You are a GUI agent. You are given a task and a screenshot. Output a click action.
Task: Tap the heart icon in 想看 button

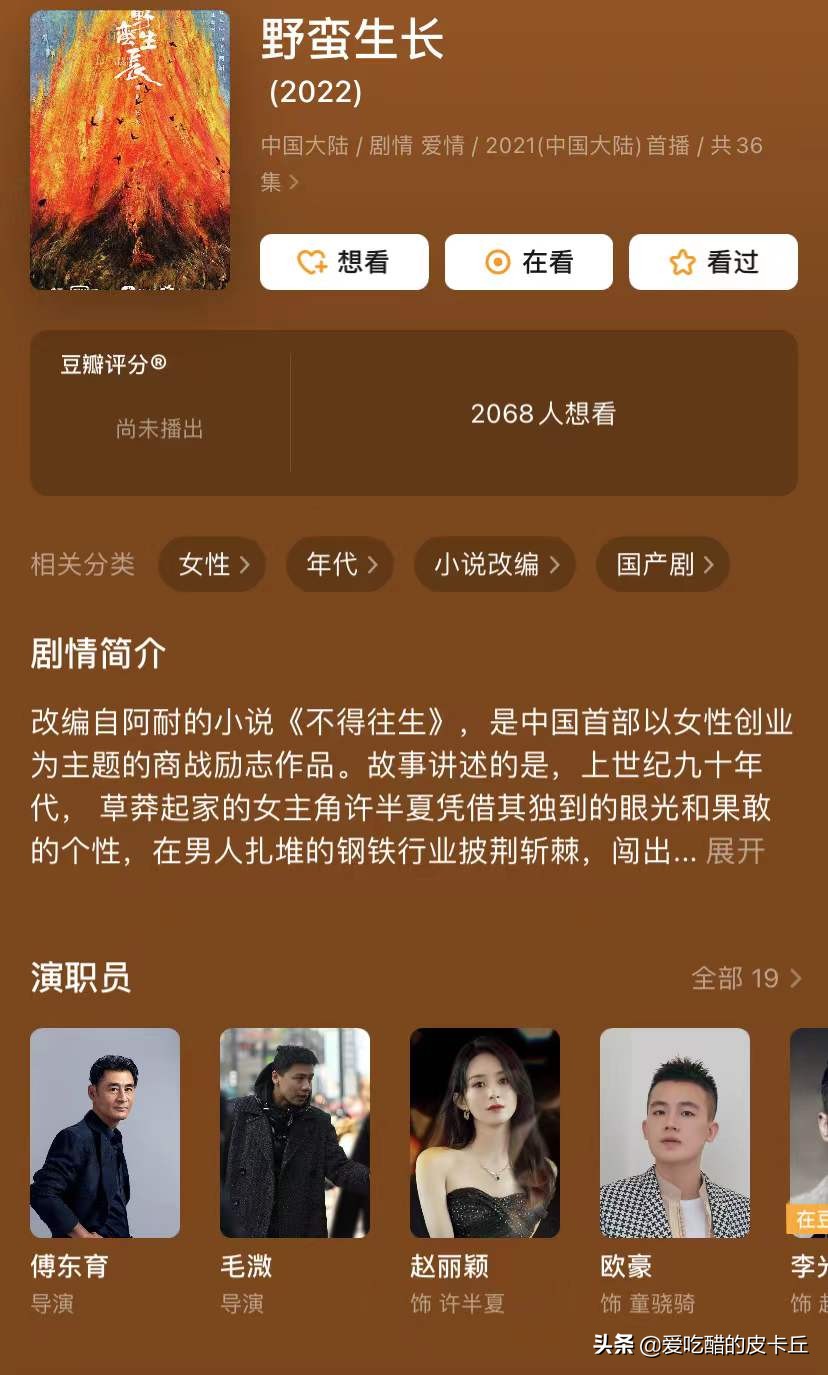coord(311,262)
